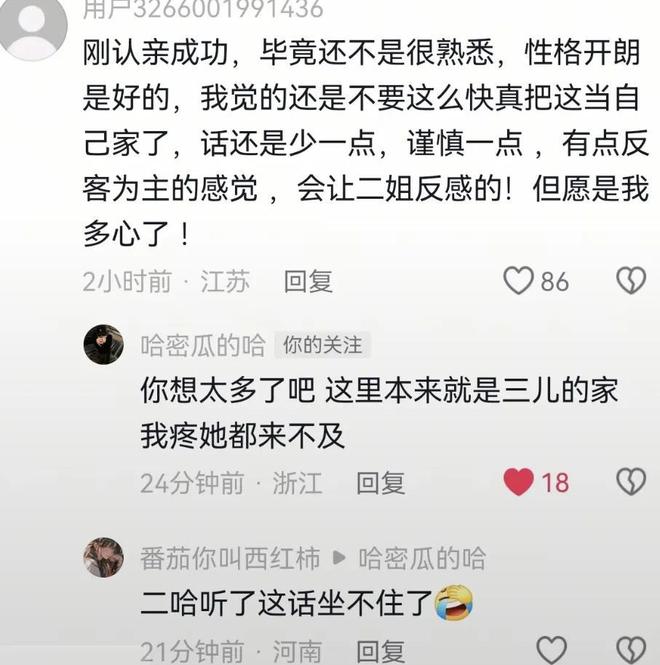Tap the username 哈密瓜的哈
This screenshot has height=665, width=660.
pyautogui.click(x=203, y=346)
